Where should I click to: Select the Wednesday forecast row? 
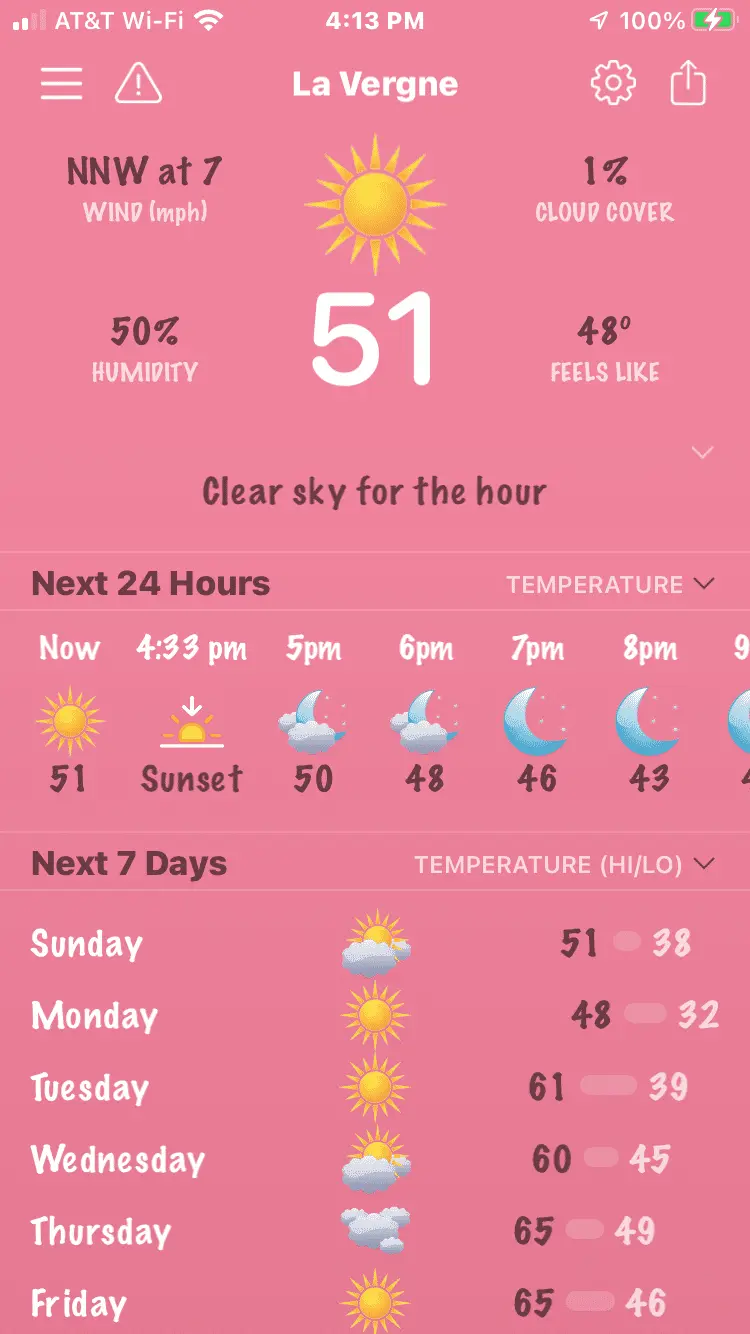(374, 1160)
